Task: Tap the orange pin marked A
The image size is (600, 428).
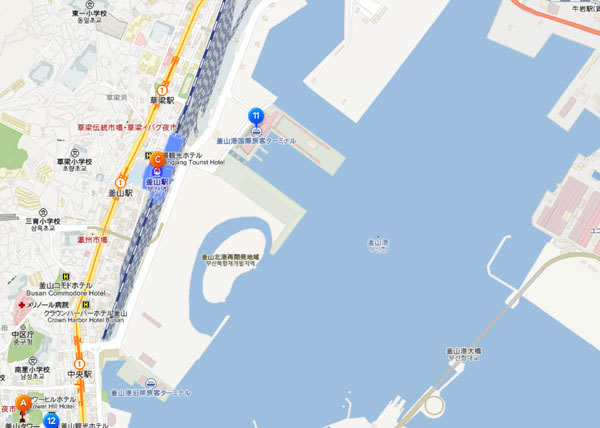Action: tap(23, 404)
